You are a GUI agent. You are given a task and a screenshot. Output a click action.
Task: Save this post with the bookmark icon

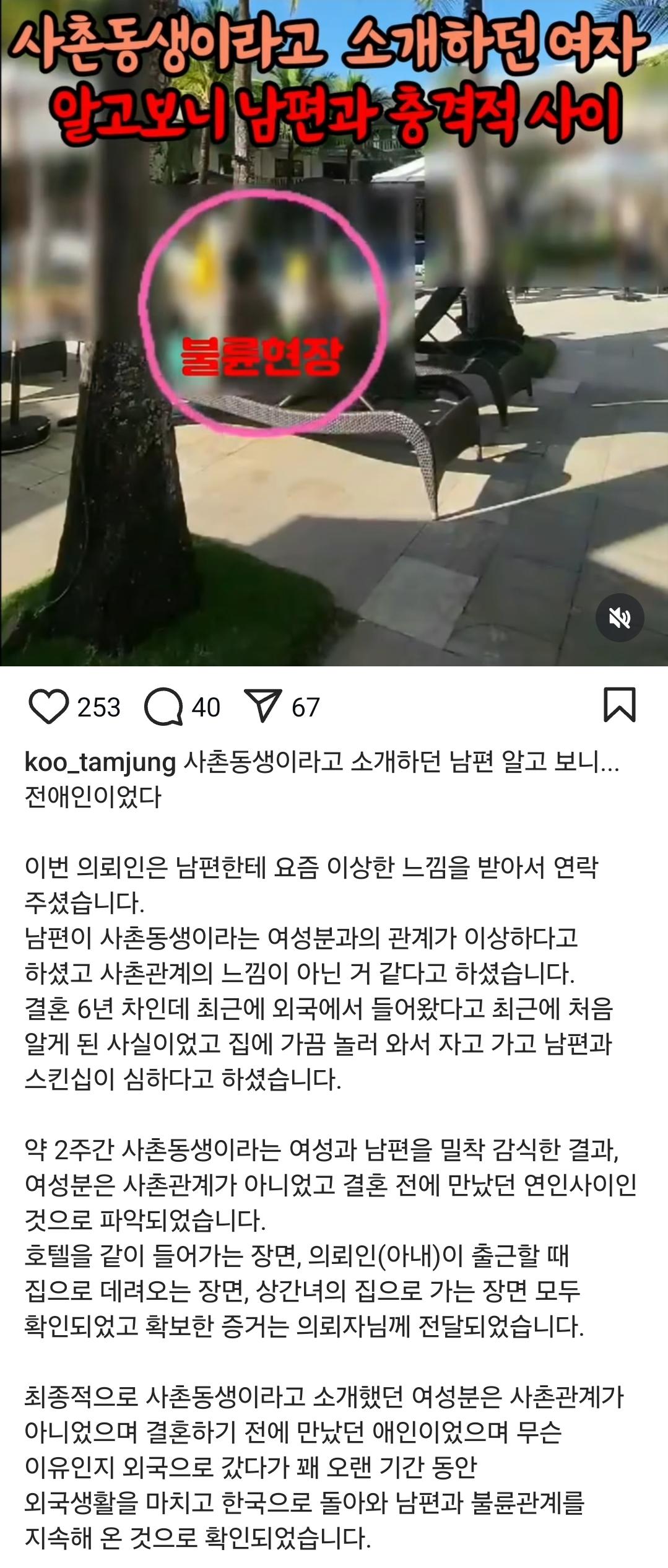(619, 705)
